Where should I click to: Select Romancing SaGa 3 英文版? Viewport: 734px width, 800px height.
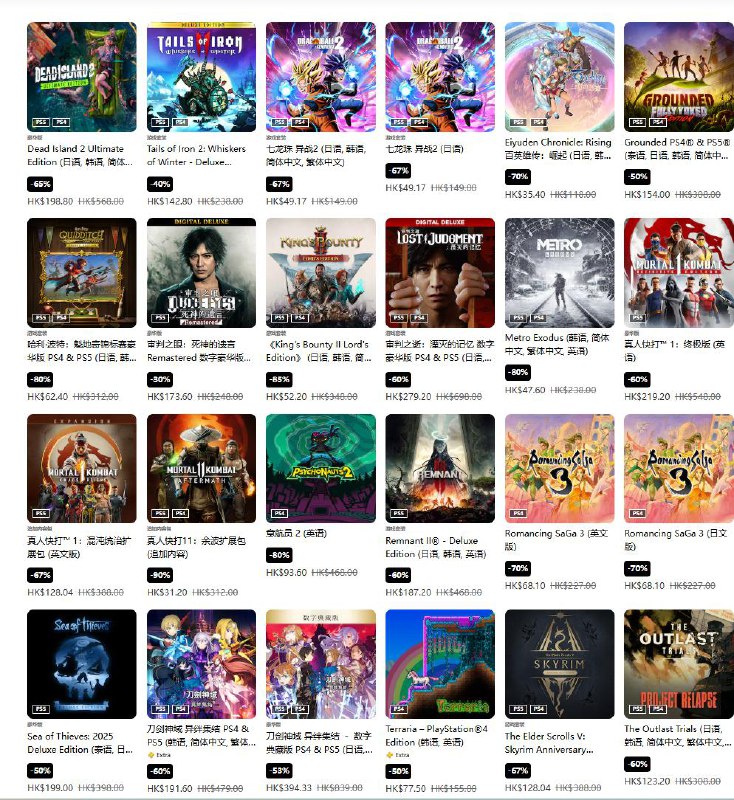coord(559,468)
